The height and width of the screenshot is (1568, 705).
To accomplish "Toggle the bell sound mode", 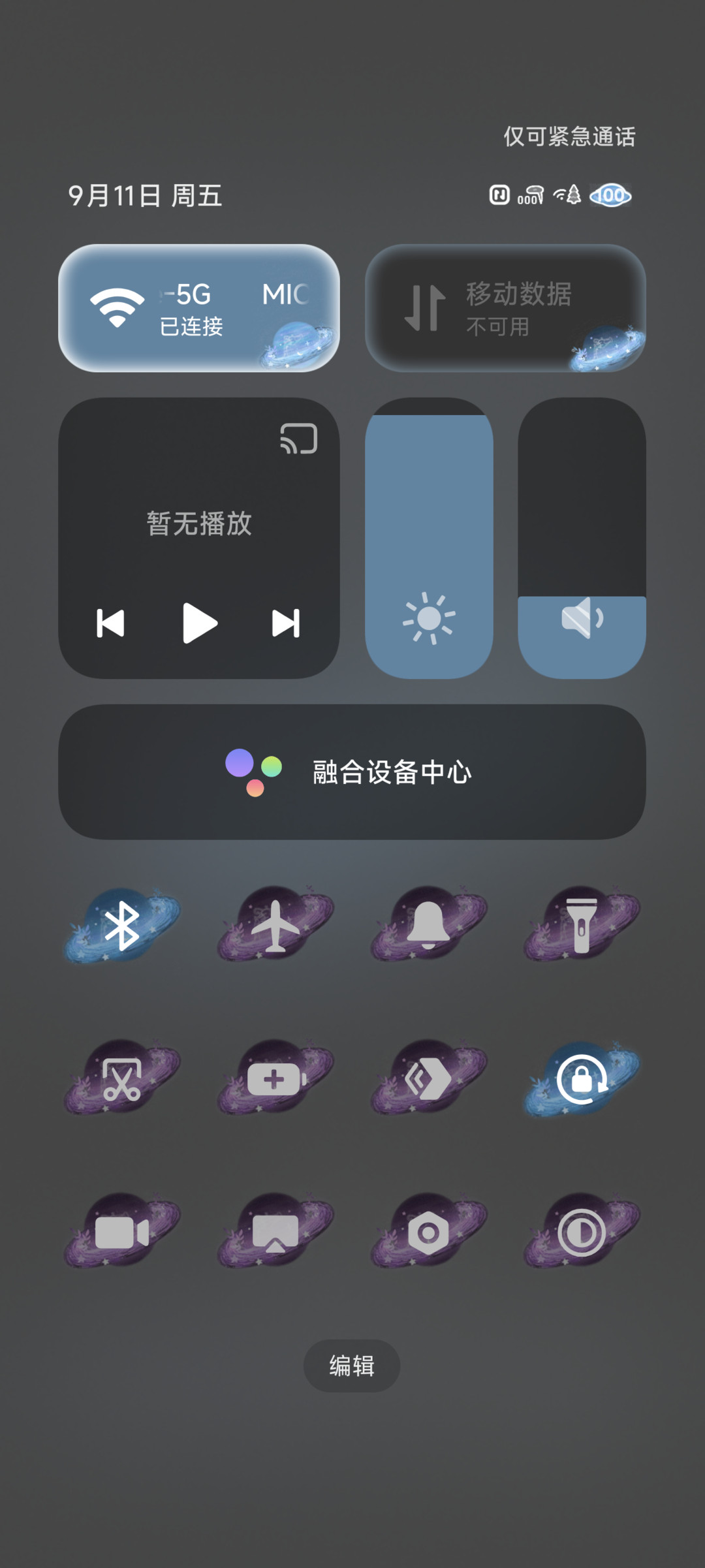I will coord(429,925).
